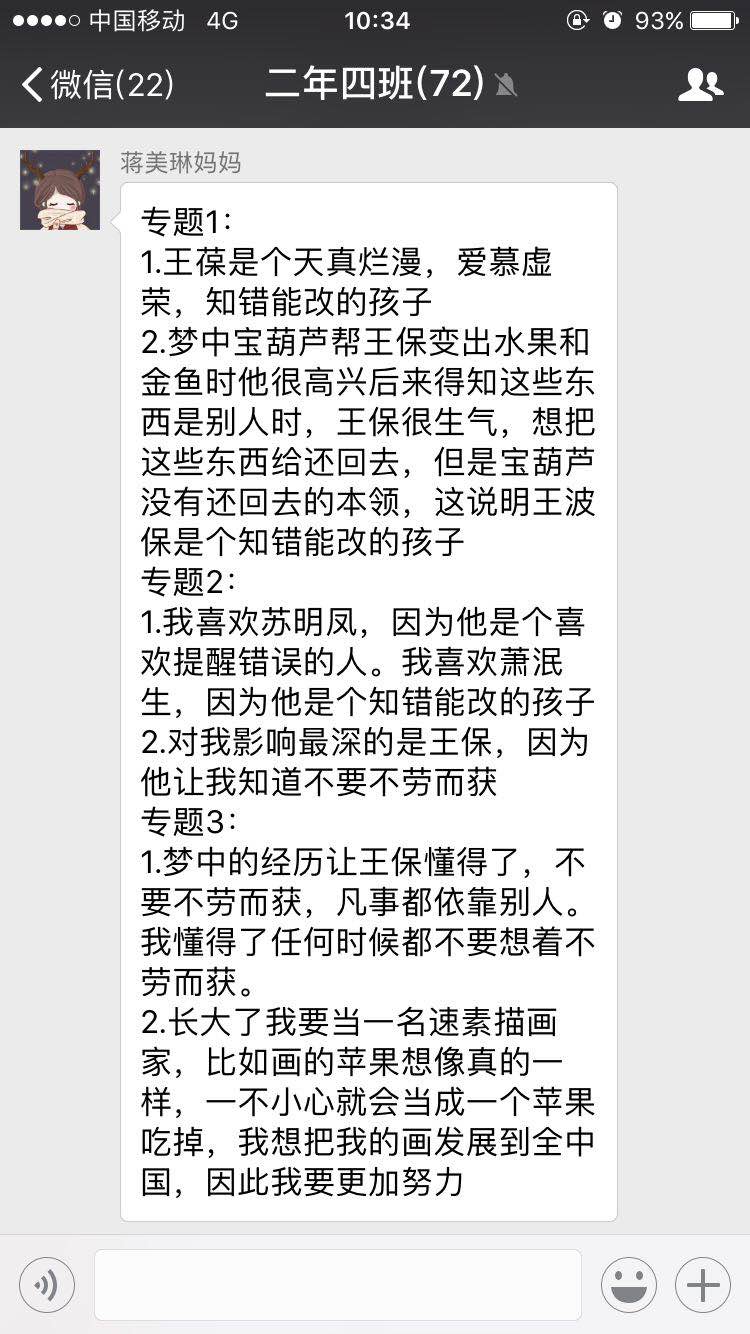Go back to the 微信 chat list

click(97, 85)
